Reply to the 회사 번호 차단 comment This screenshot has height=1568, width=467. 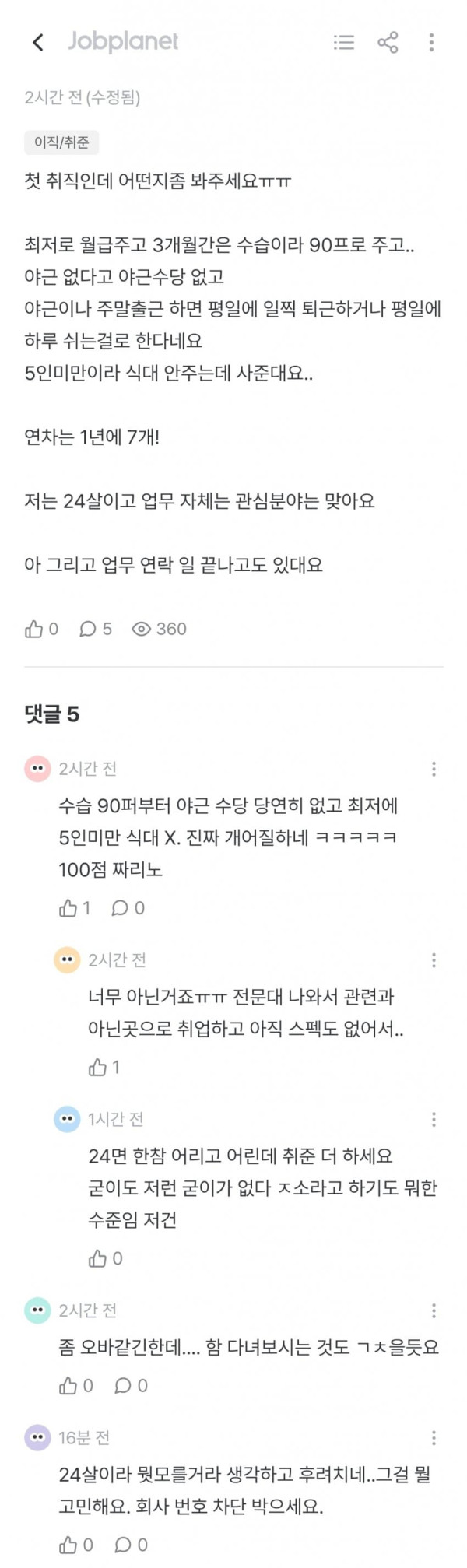pos(131,1545)
